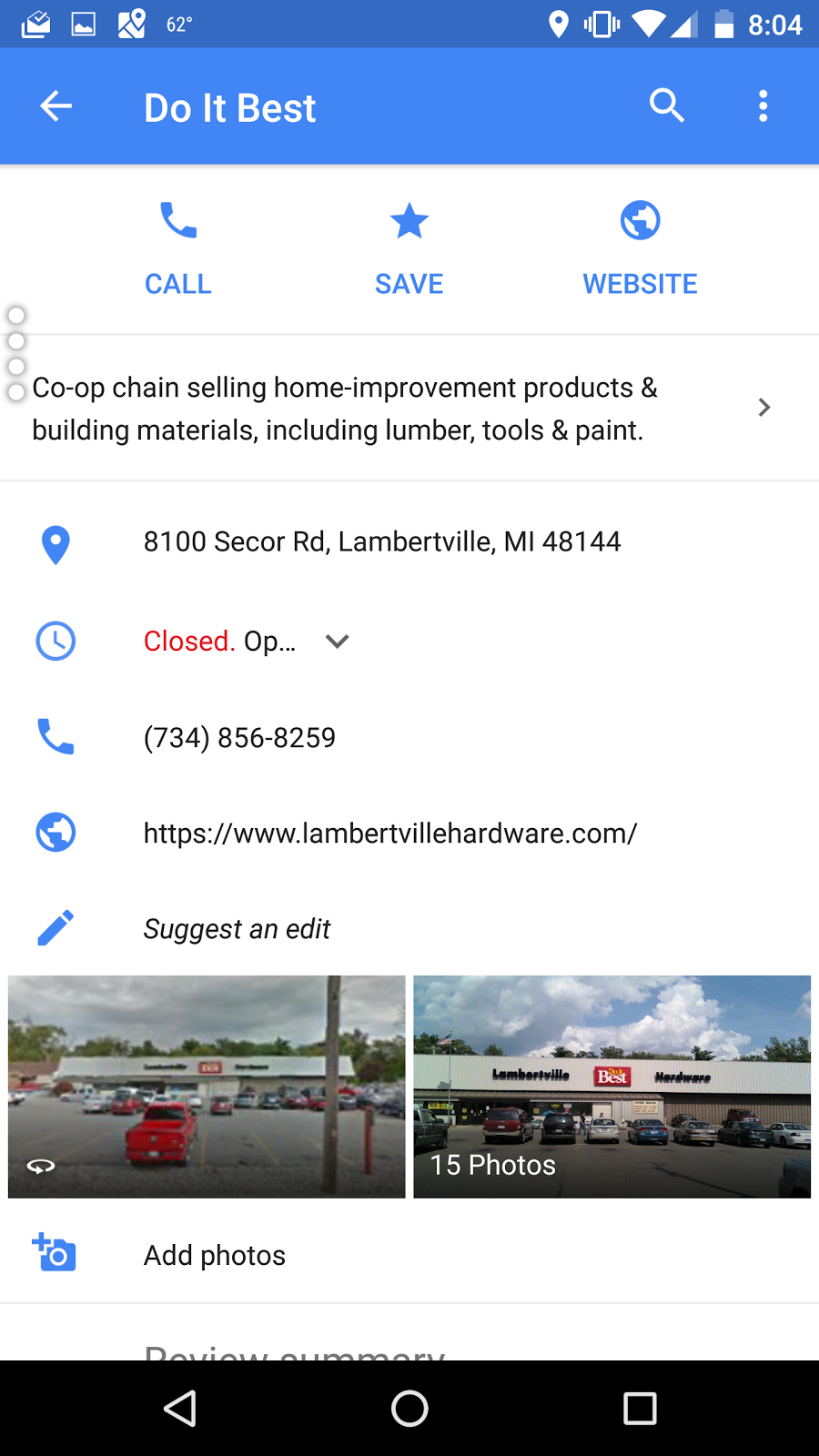Open https://www.lambertvillehardware.com/ link
This screenshot has height=1456, width=819.
coord(389,832)
